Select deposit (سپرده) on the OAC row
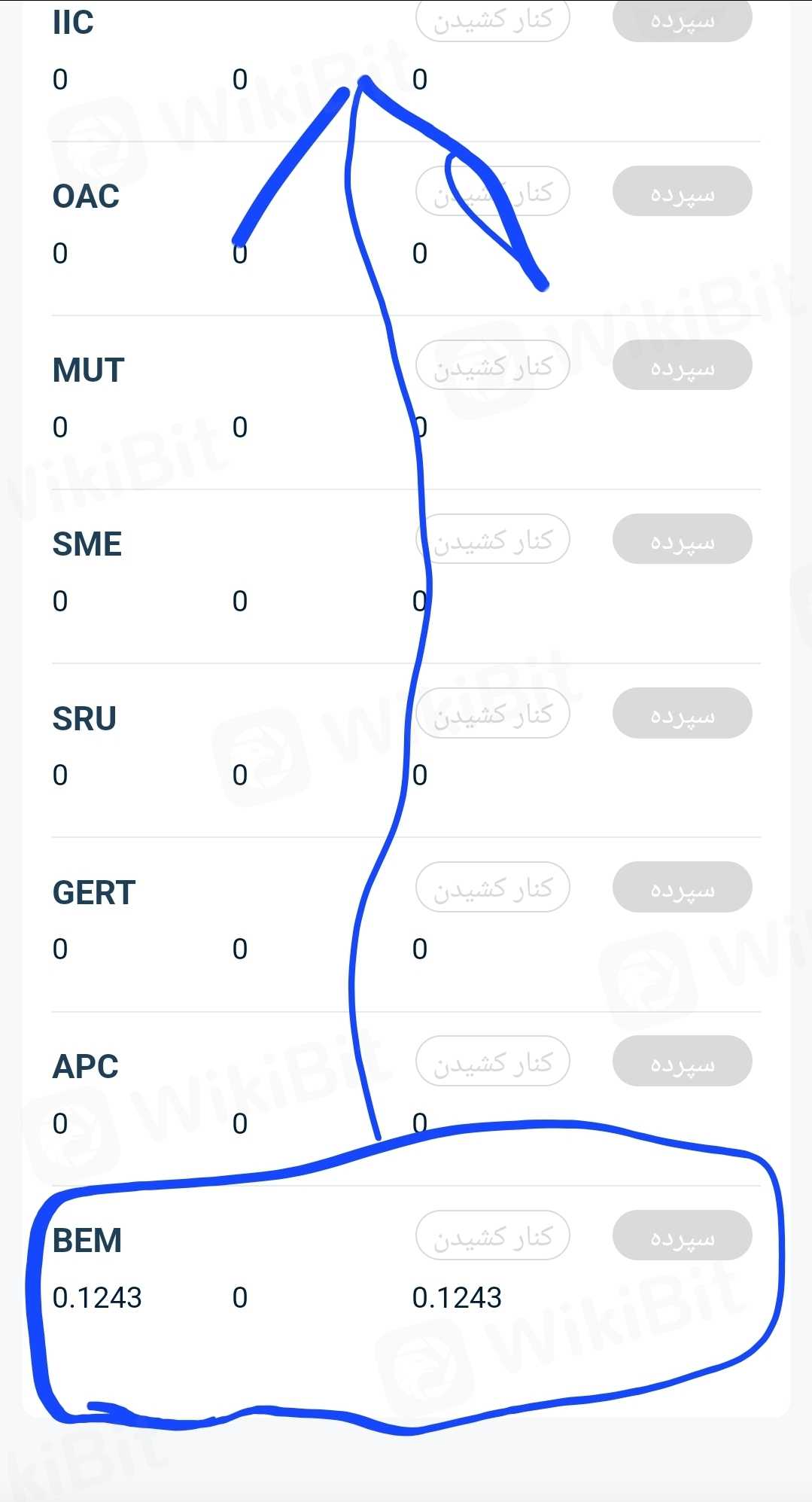 [x=682, y=191]
